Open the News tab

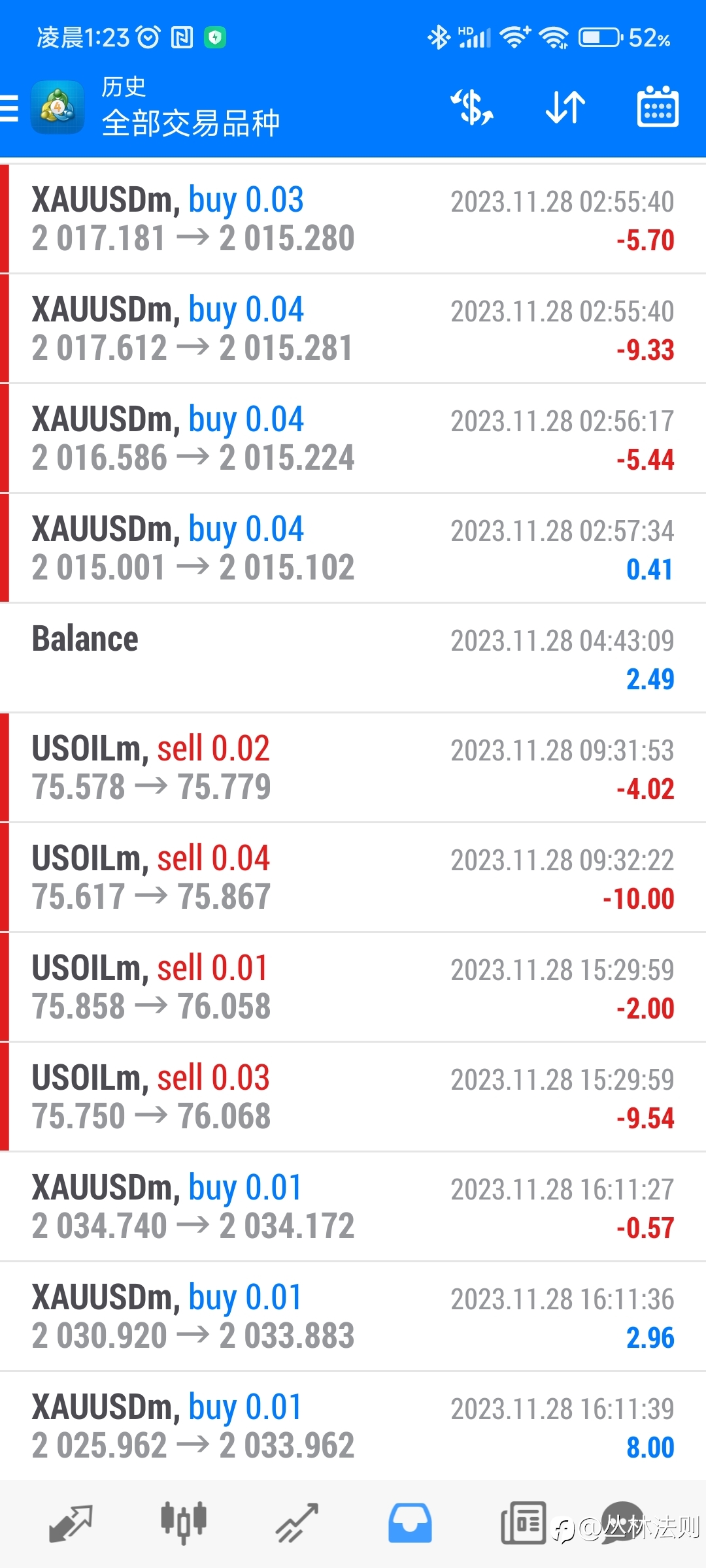click(x=523, y=1524)
